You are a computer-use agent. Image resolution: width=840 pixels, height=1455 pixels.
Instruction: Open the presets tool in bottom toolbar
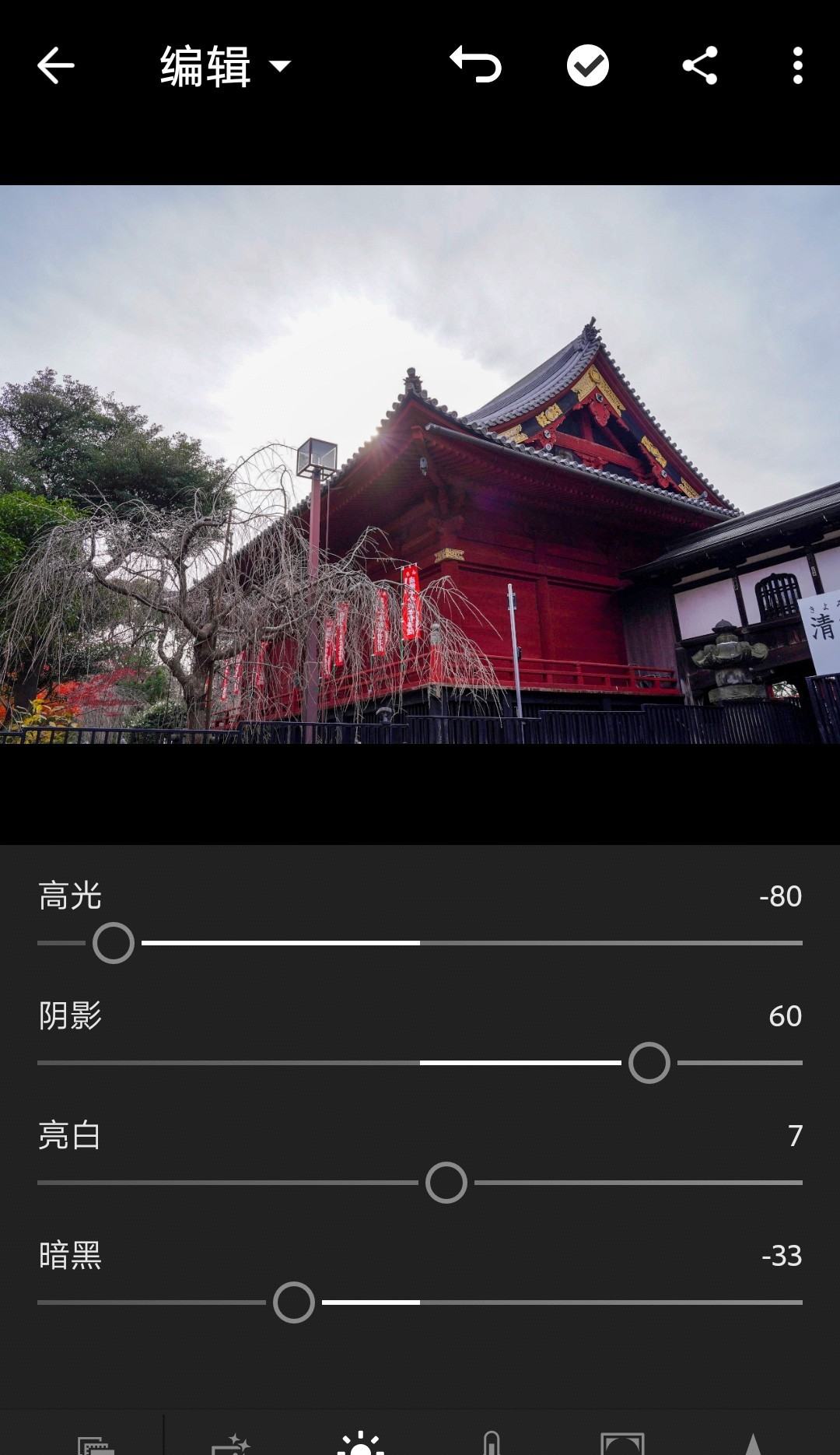tap(96, 1444)
